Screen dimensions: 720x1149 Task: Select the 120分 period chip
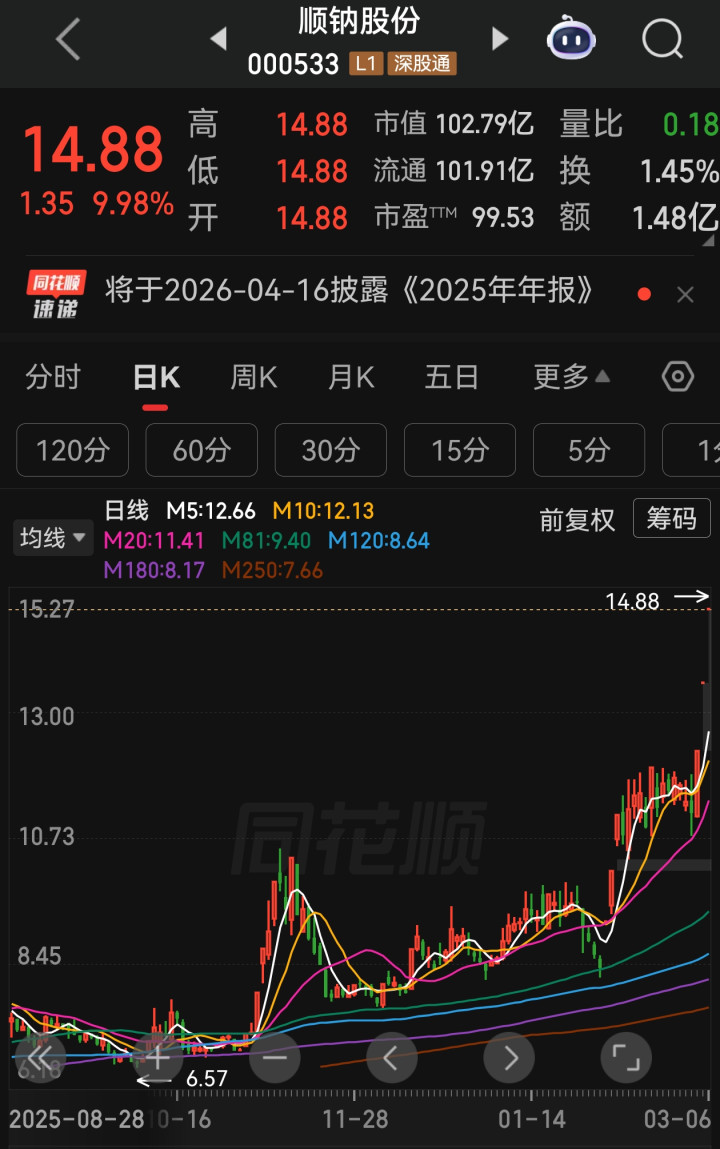coord(72,450)
